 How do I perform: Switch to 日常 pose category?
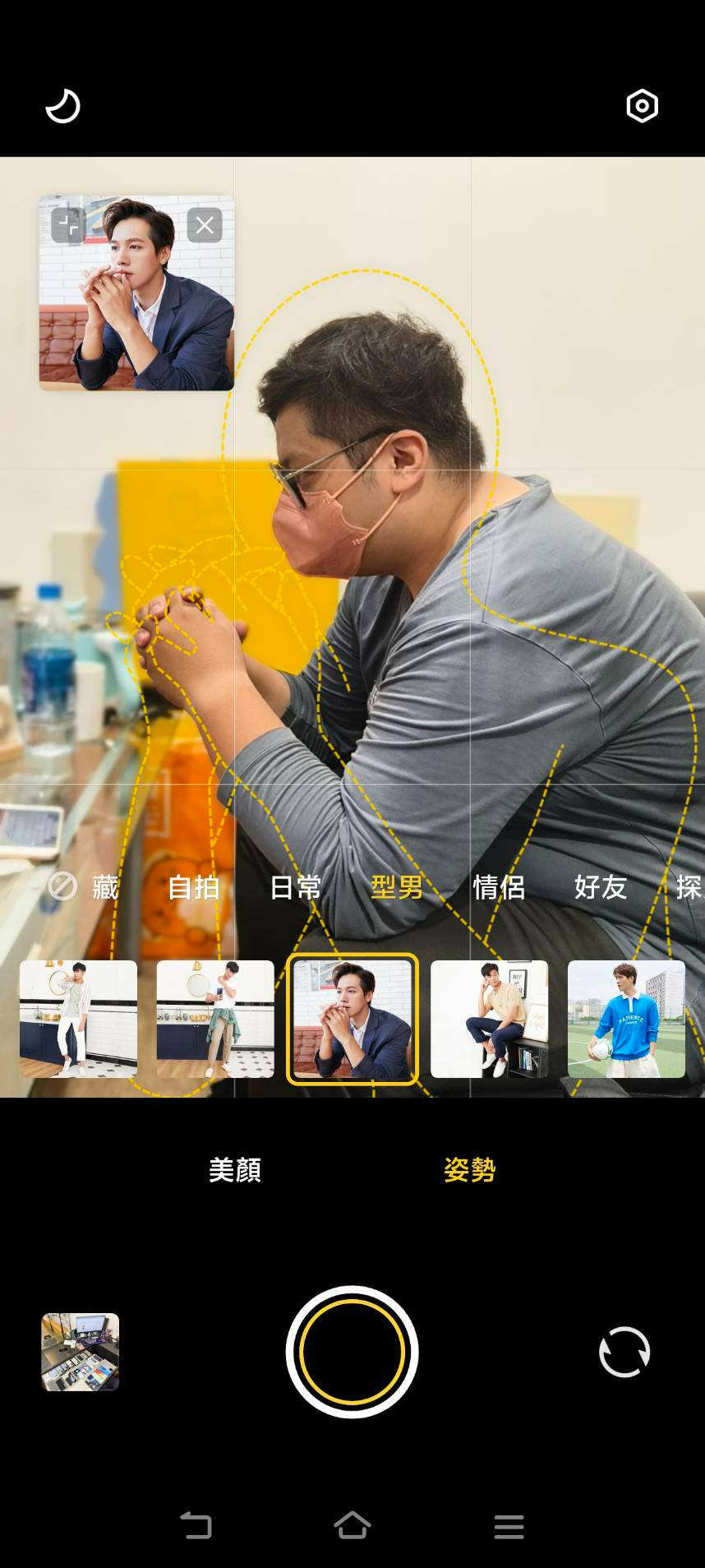coord(296,887)
